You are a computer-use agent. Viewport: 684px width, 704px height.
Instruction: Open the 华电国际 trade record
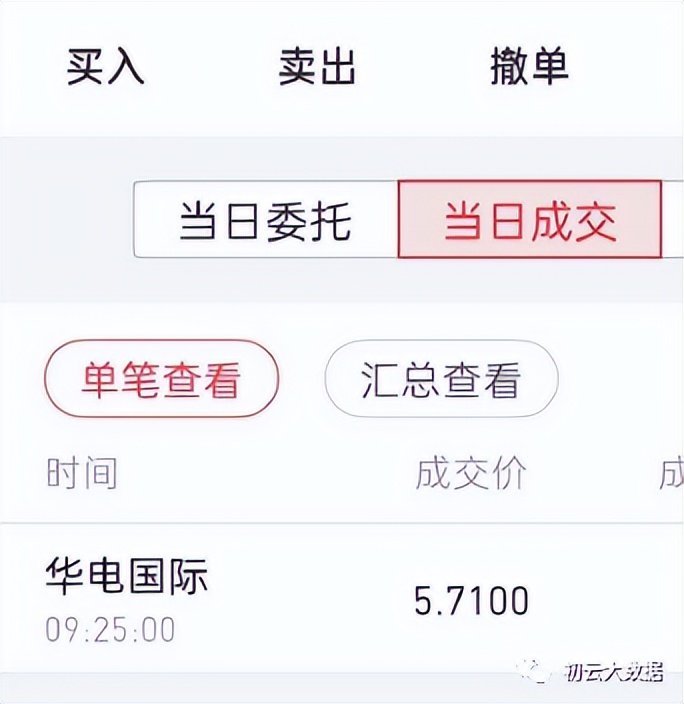coord(300,599)
